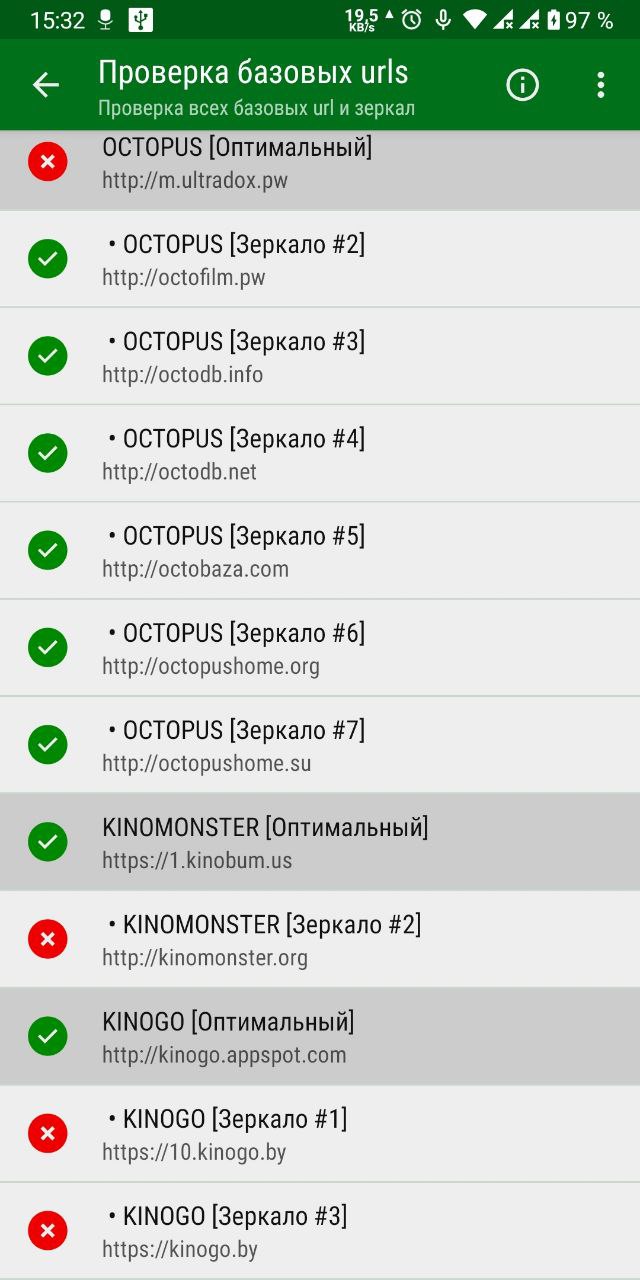Viewport: 640px width, 1280px height.
Task: Open KINOMONSTER Зеркало #2 kinomonster.org
Action: coord(320,939)
